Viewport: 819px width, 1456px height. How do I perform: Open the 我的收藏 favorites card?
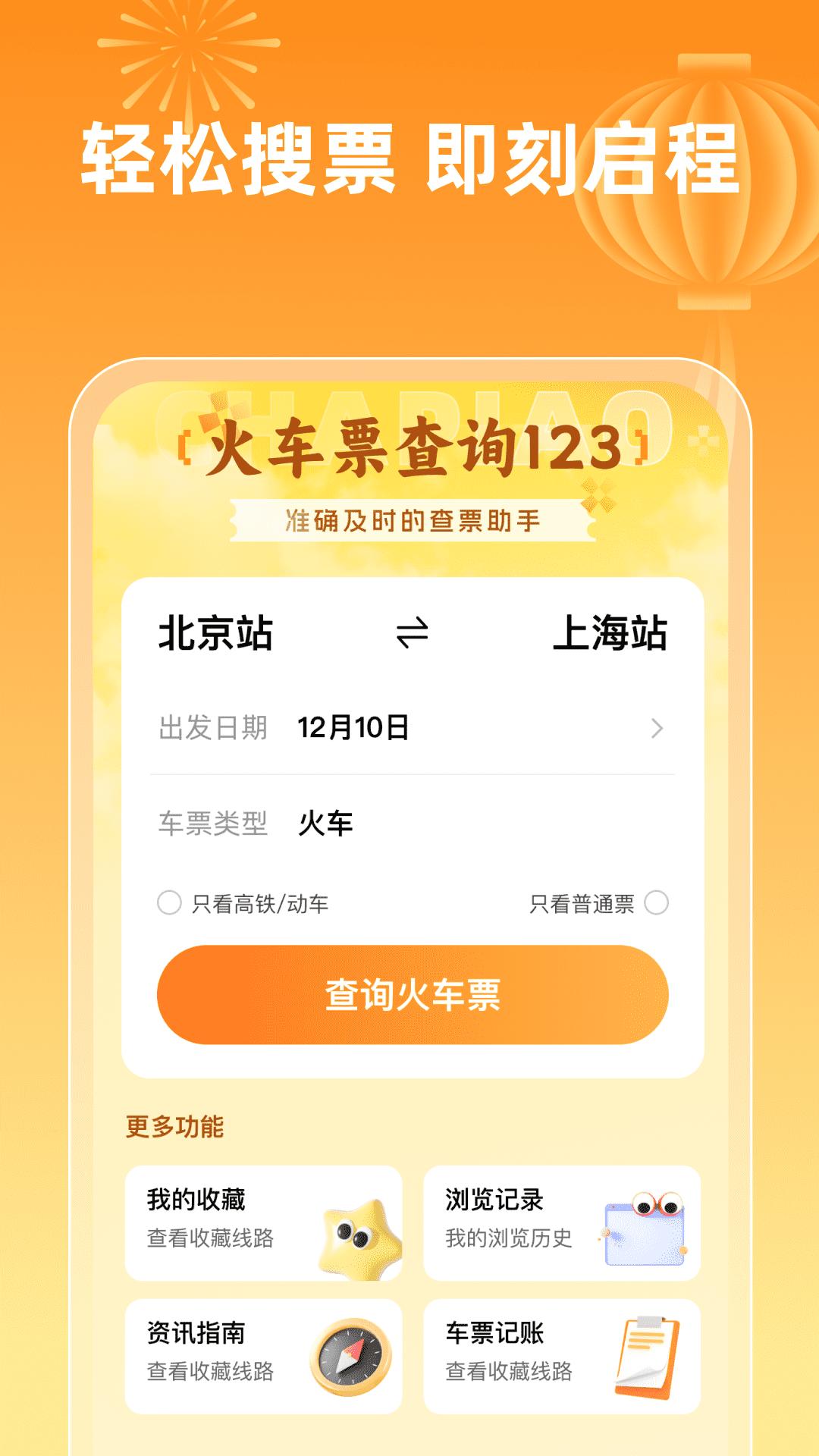266,1222
